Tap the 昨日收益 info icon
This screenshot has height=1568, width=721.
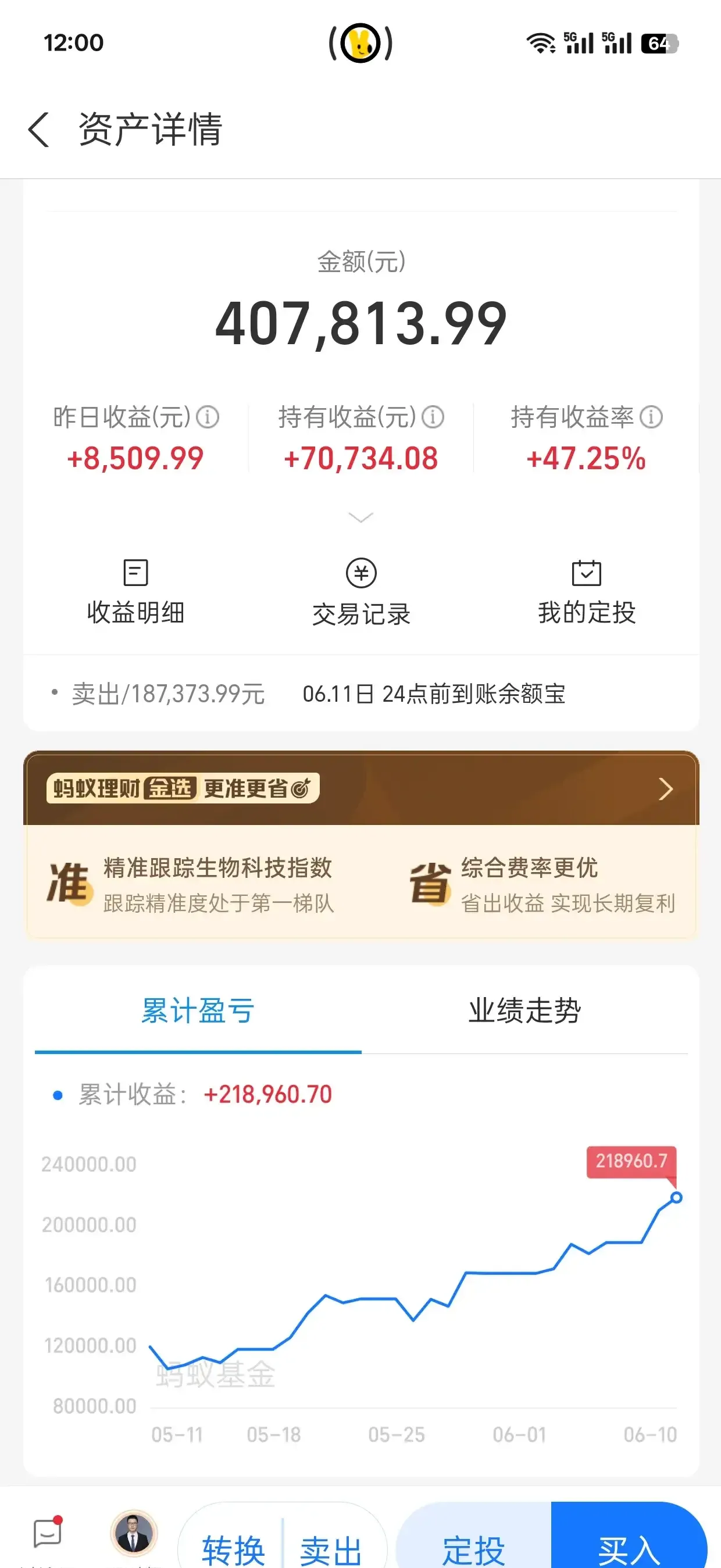[x=208, y=417]
